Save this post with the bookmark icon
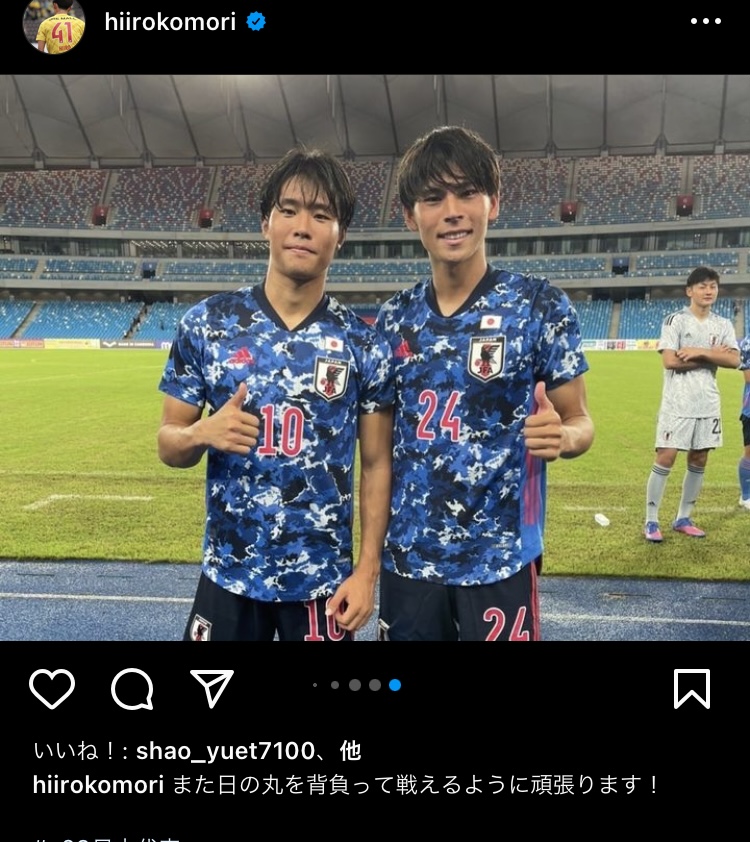750x842 pixels. coord(692,688)
